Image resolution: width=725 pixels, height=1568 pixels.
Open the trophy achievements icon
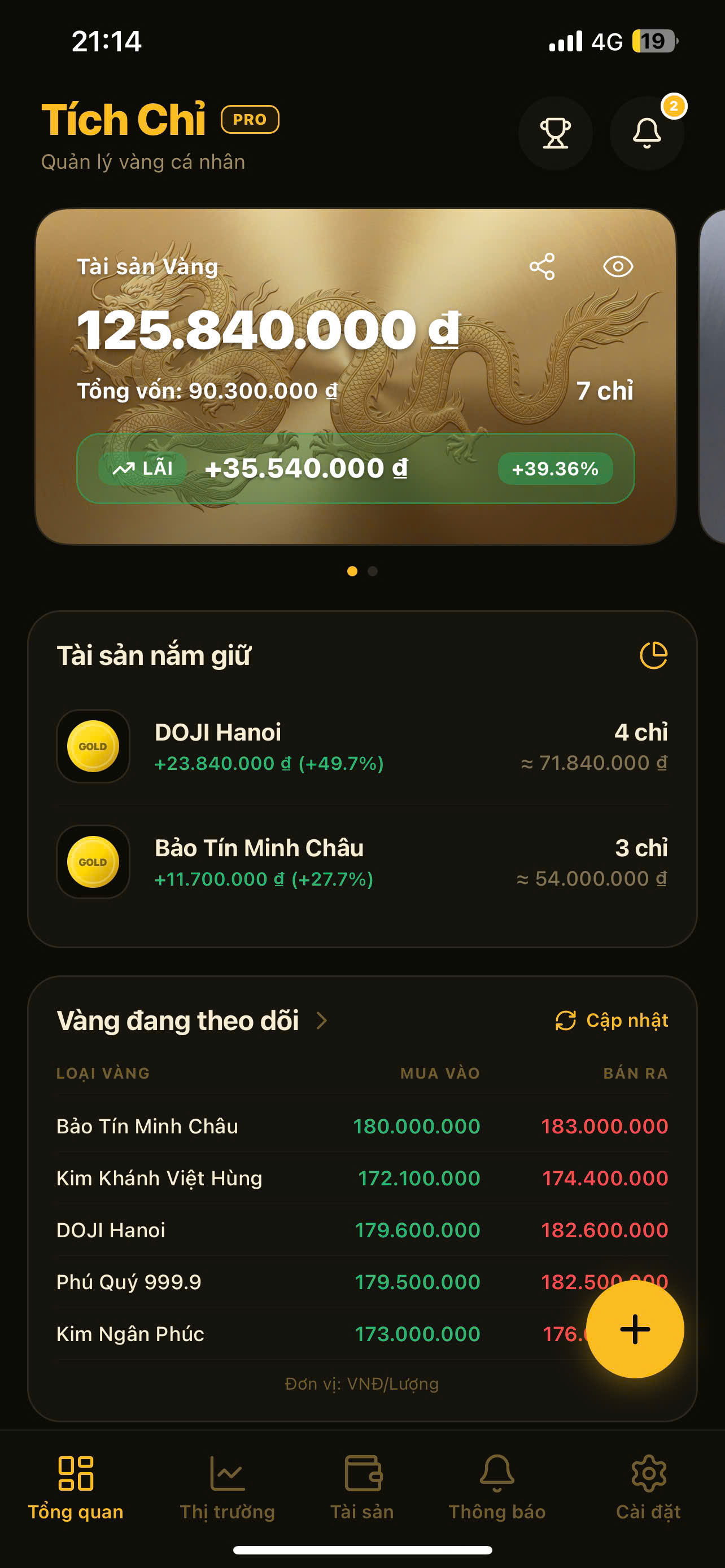554,133
